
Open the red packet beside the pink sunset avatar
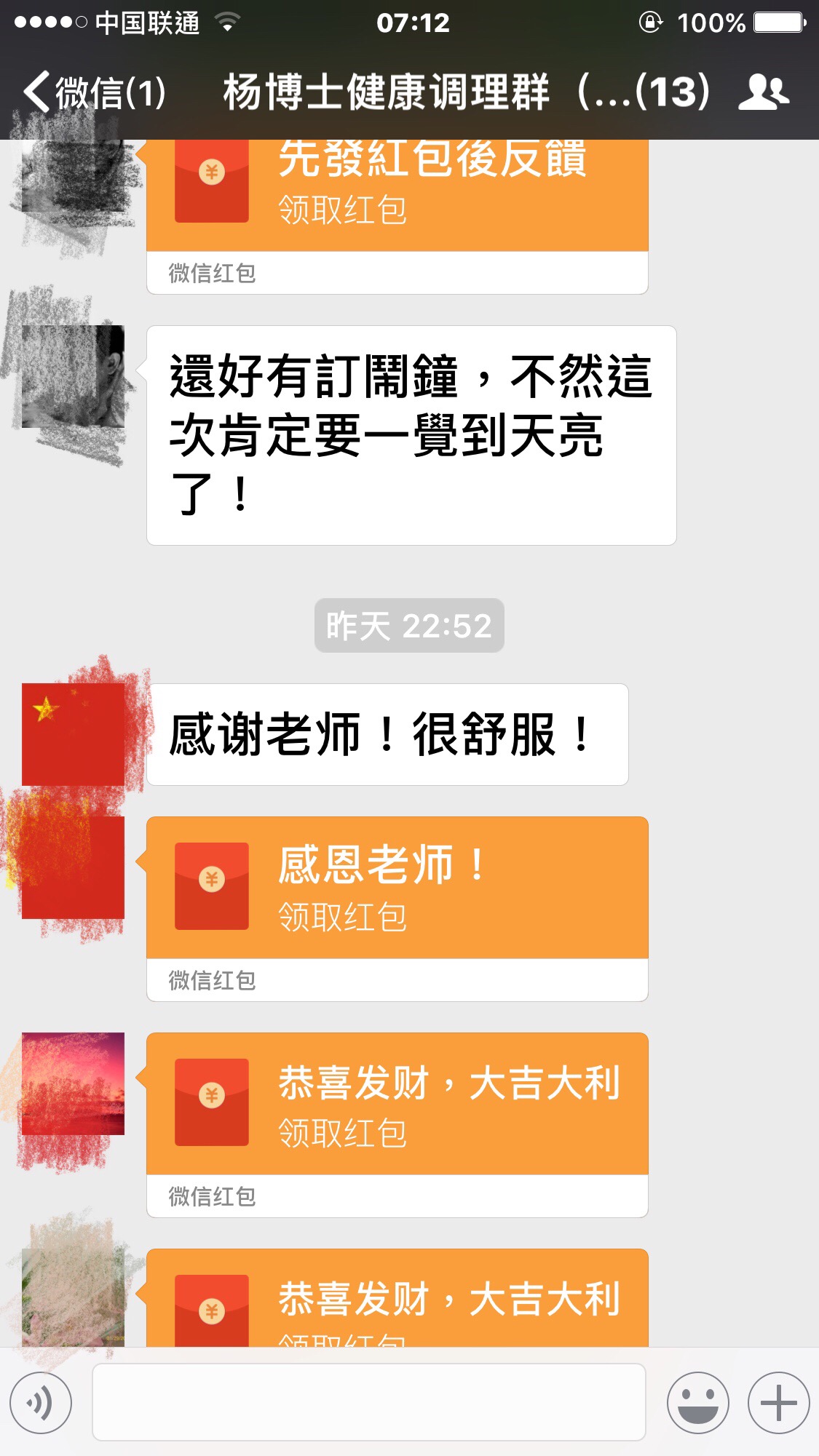point(397,1104)
